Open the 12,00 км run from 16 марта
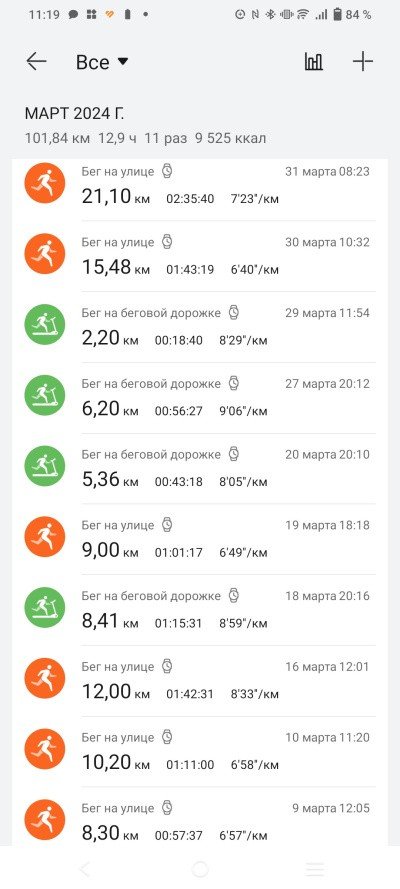The image size is (400, 889). click(x=200, y=680)
